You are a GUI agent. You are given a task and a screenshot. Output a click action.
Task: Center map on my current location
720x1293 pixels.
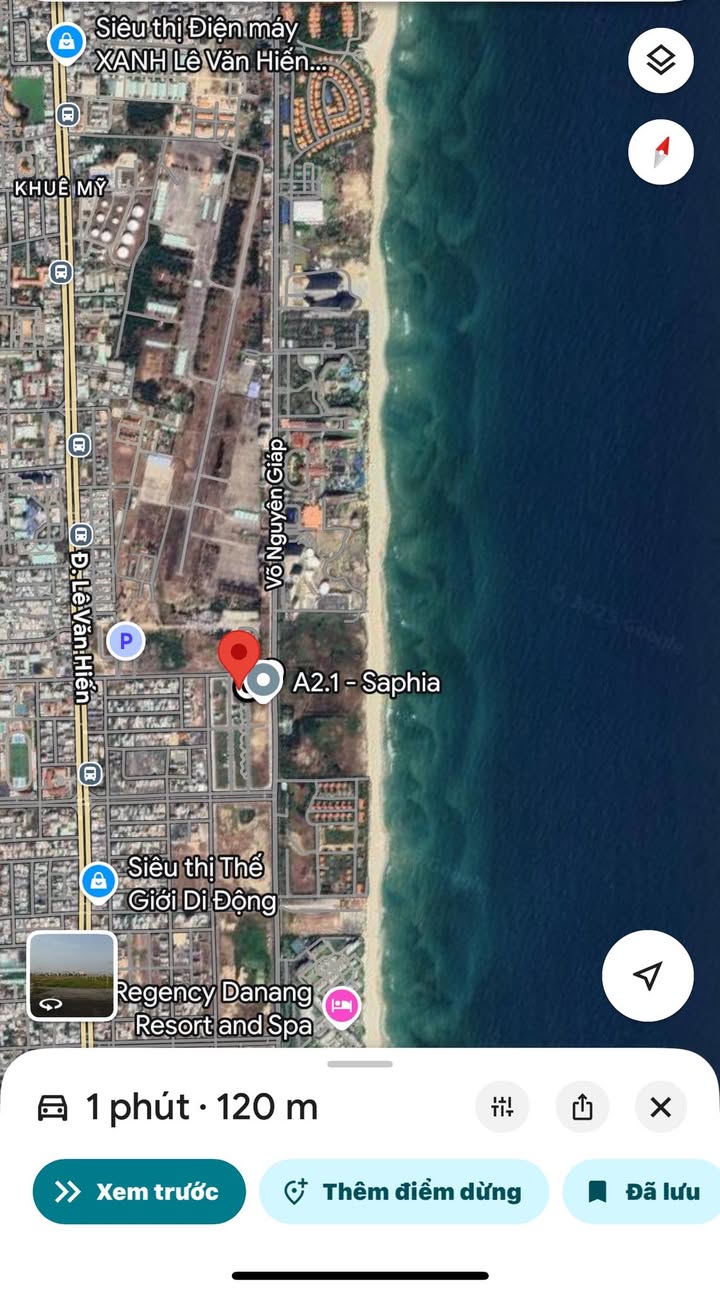648,976
